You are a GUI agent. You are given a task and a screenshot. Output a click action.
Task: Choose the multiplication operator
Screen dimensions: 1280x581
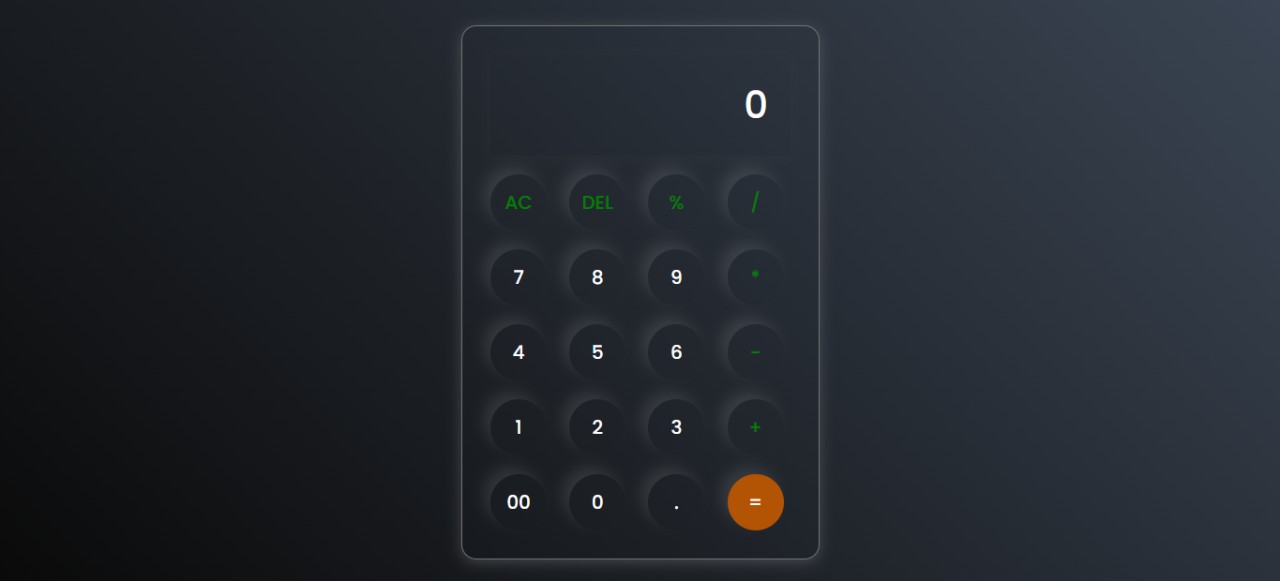[x=755, y=277]
